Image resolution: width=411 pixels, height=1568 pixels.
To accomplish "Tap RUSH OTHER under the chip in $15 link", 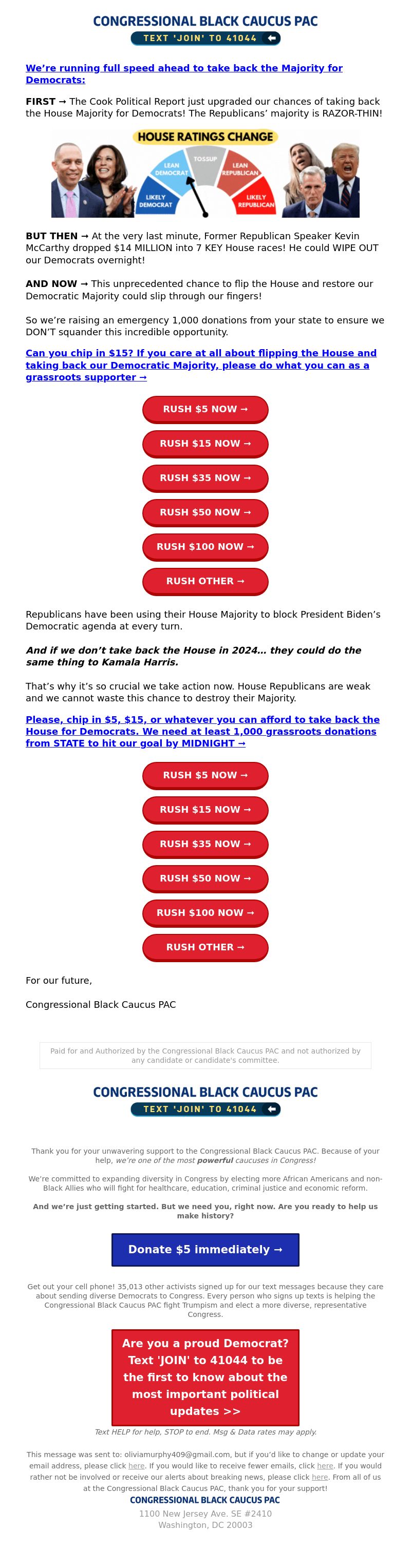I will click(x=205, y=581).
